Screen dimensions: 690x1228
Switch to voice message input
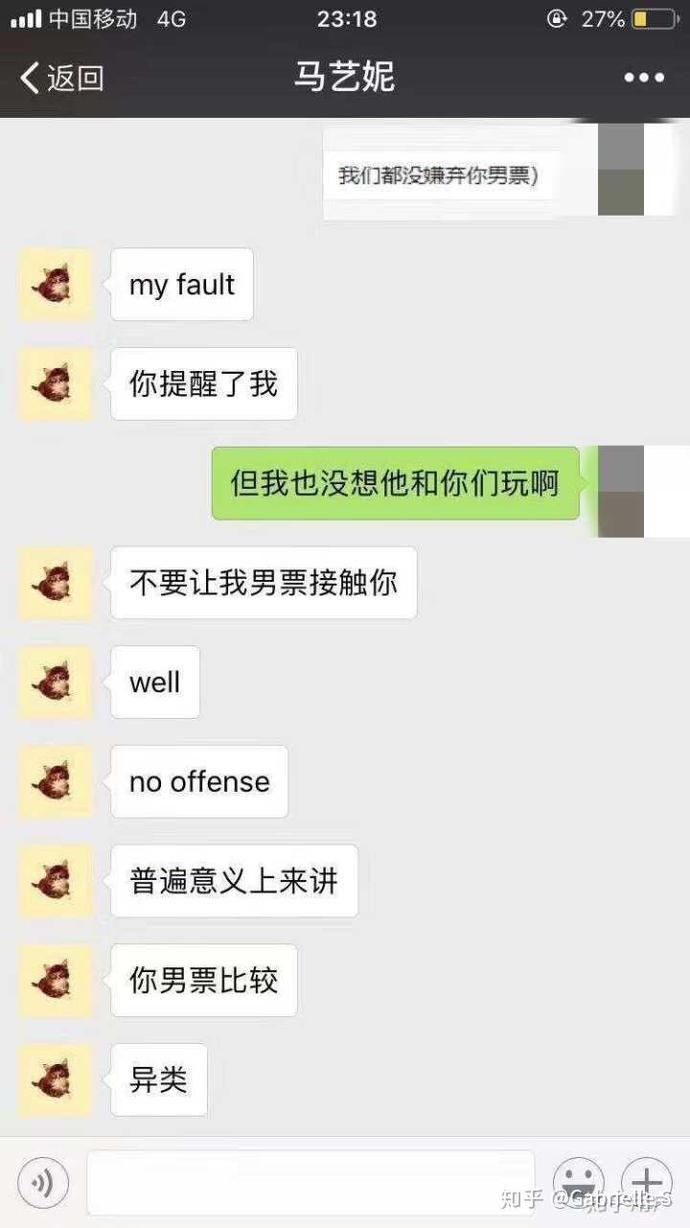(x=43, y=1184)
